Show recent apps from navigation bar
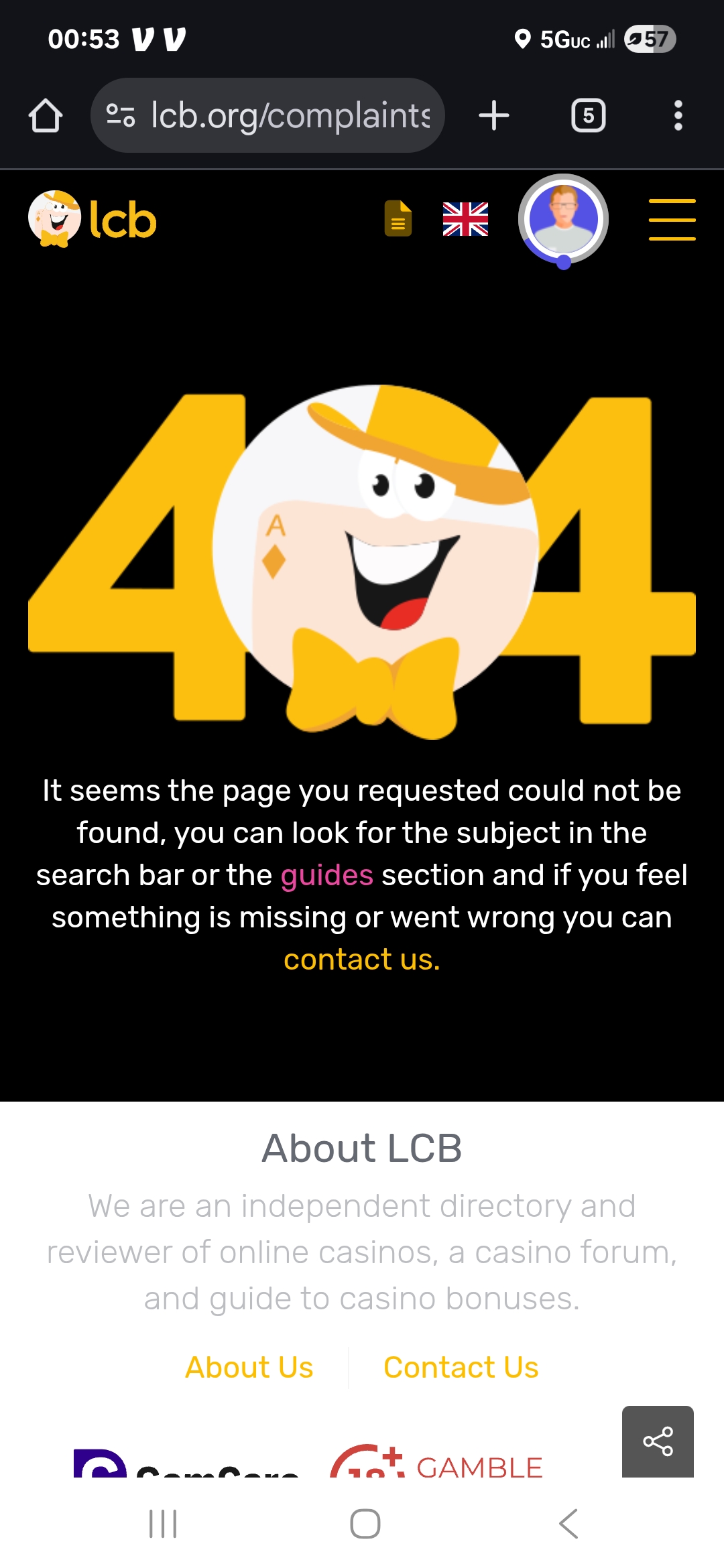Screen dimensions: 724x1568 click(163, 1524)
